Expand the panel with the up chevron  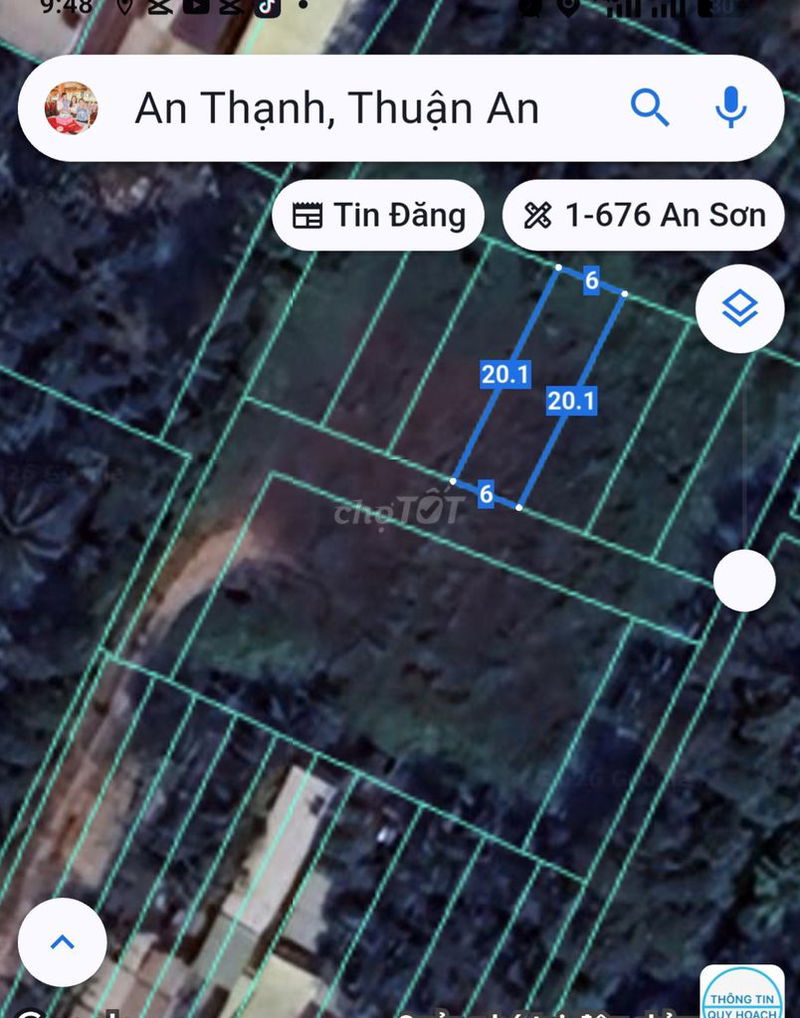pos(62,941)
